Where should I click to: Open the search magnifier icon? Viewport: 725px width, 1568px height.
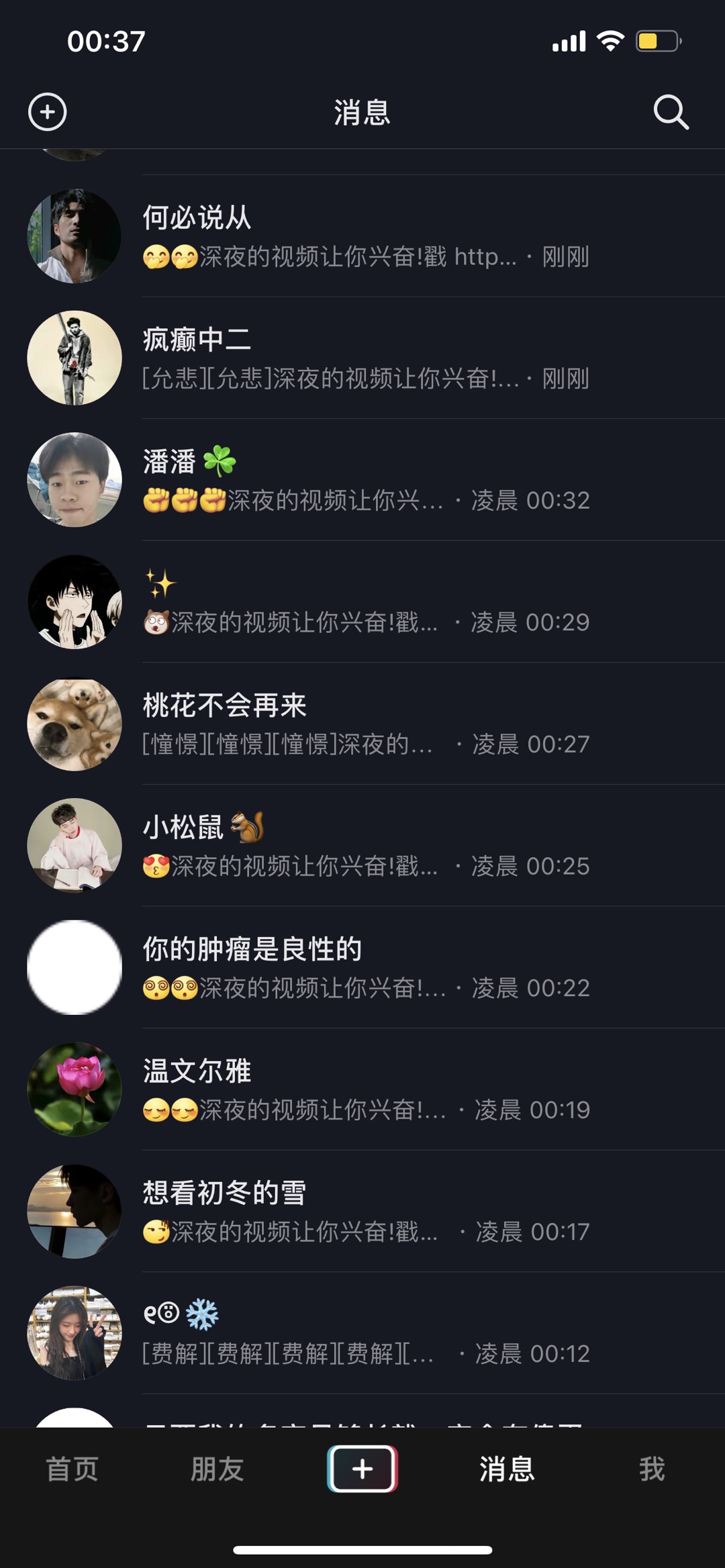(671, 111)
